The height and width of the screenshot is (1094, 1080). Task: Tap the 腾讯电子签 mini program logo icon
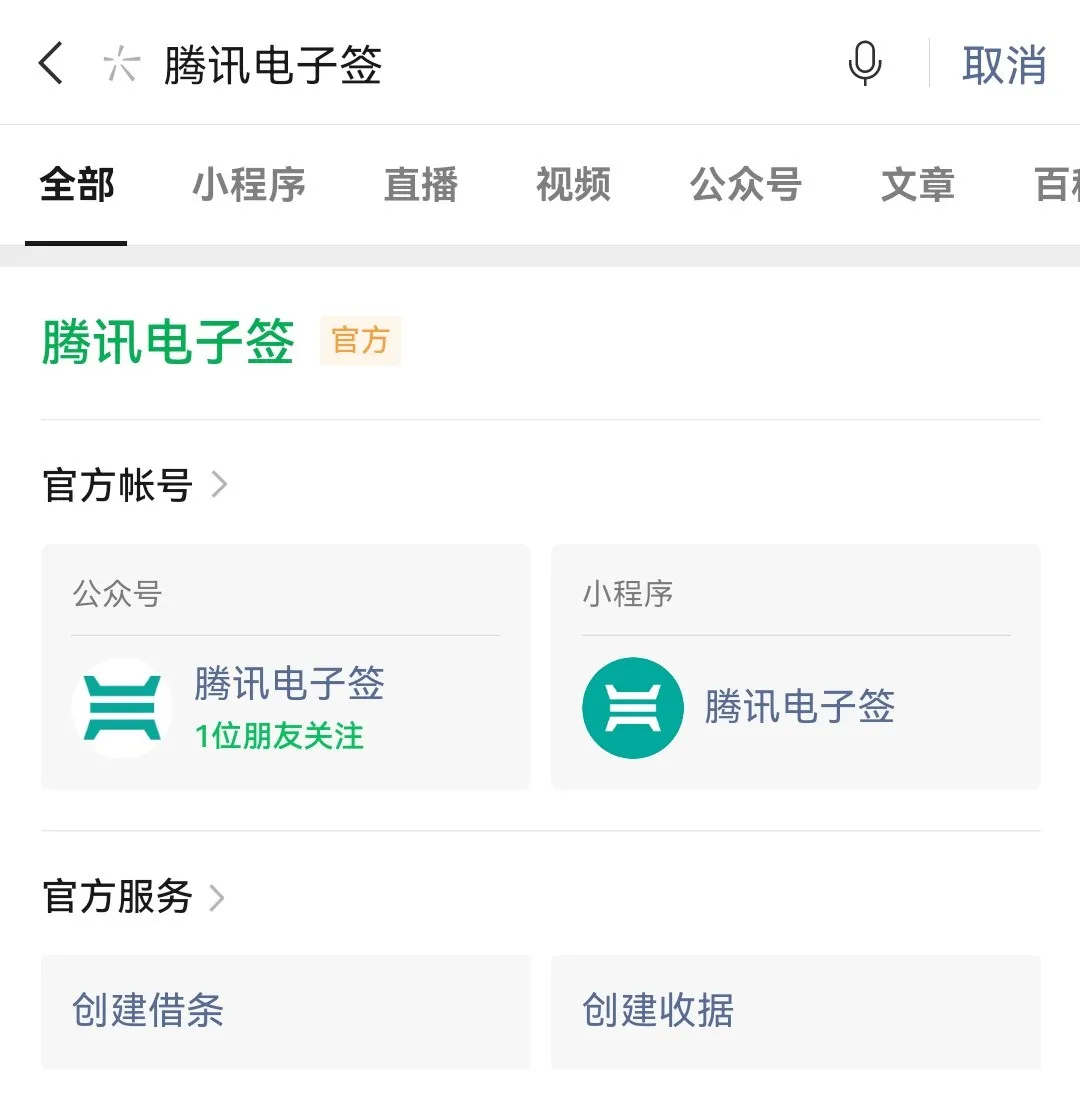tap(633, 706)
